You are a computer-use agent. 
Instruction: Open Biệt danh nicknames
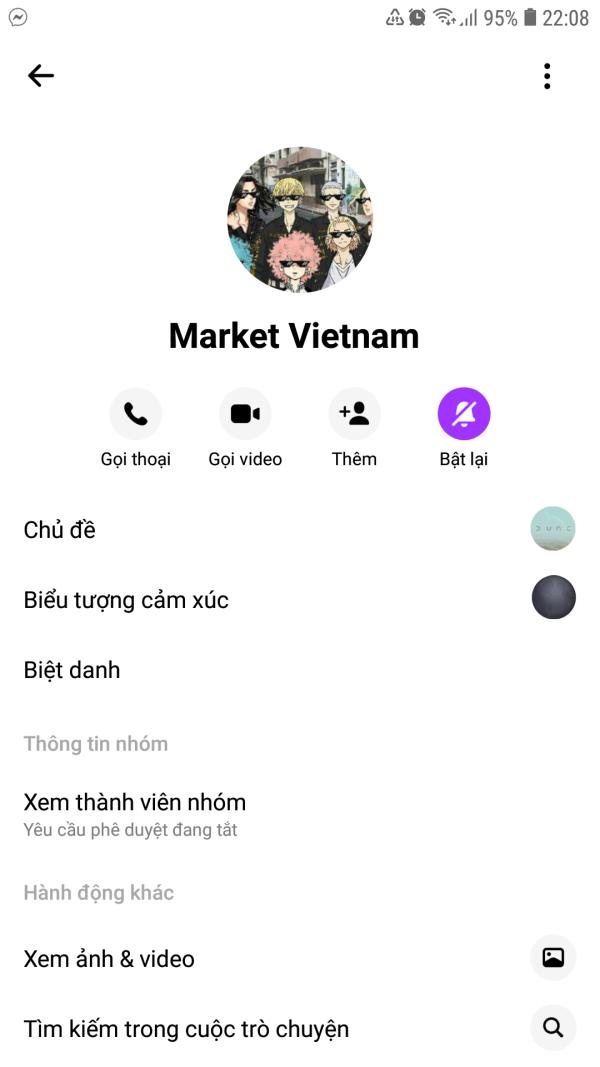[x=300, y=670]
